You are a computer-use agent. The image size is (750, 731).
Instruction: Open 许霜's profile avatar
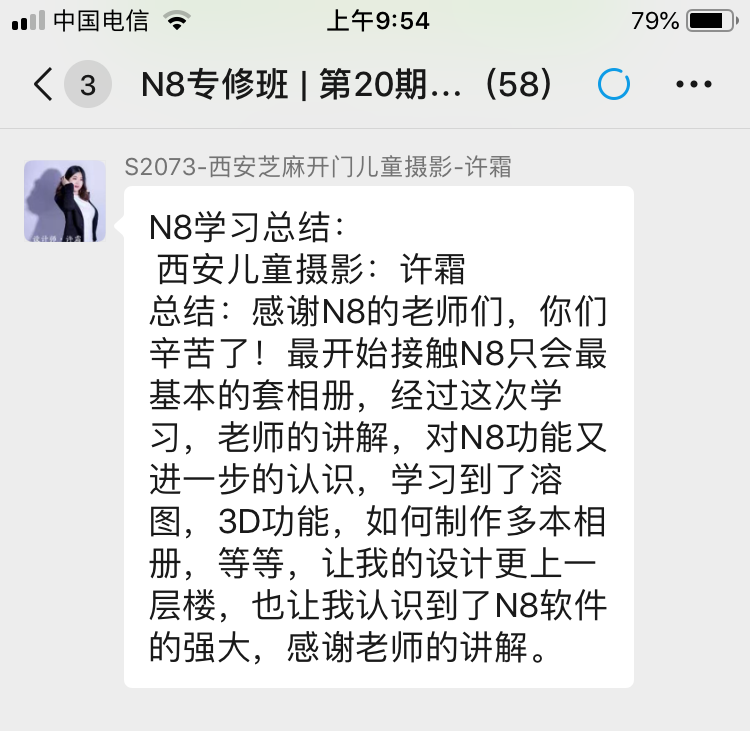[65, 201]
